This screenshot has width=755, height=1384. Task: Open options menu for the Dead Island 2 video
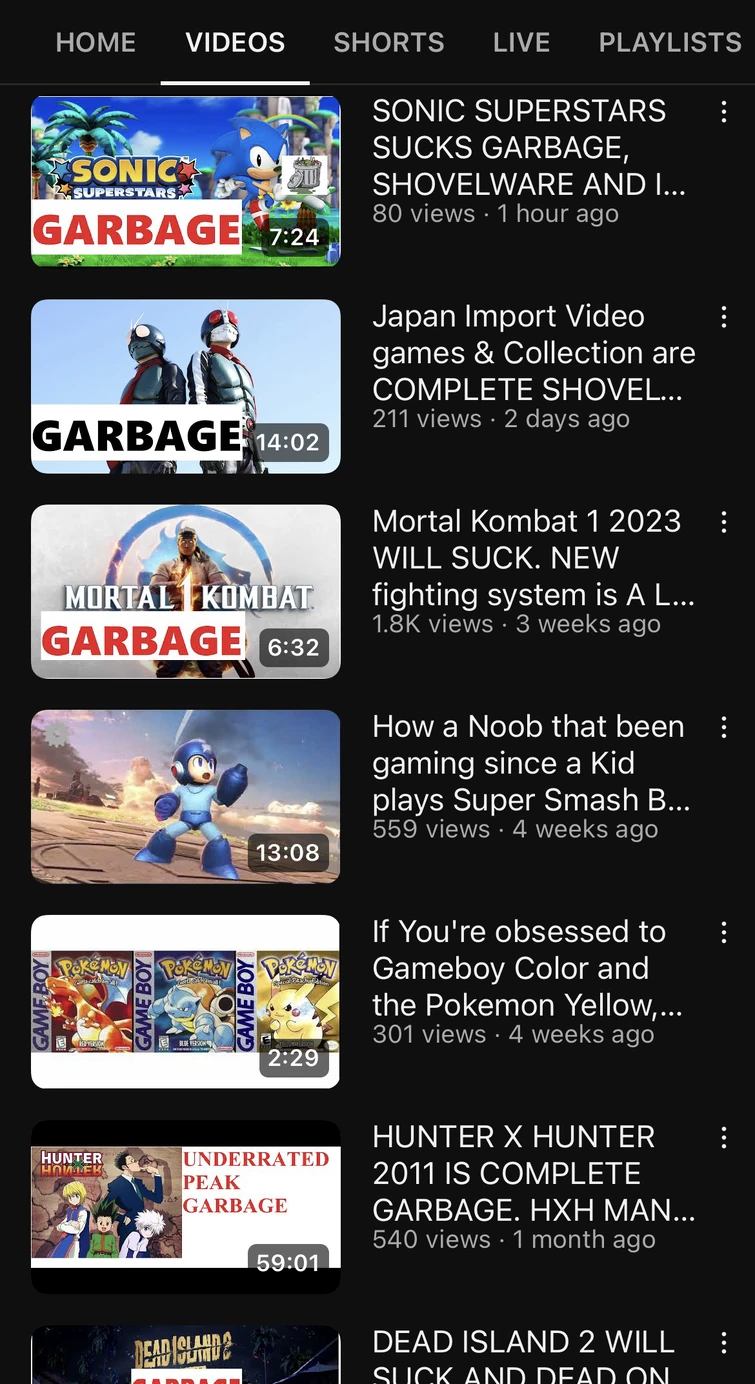(723, 1342)
